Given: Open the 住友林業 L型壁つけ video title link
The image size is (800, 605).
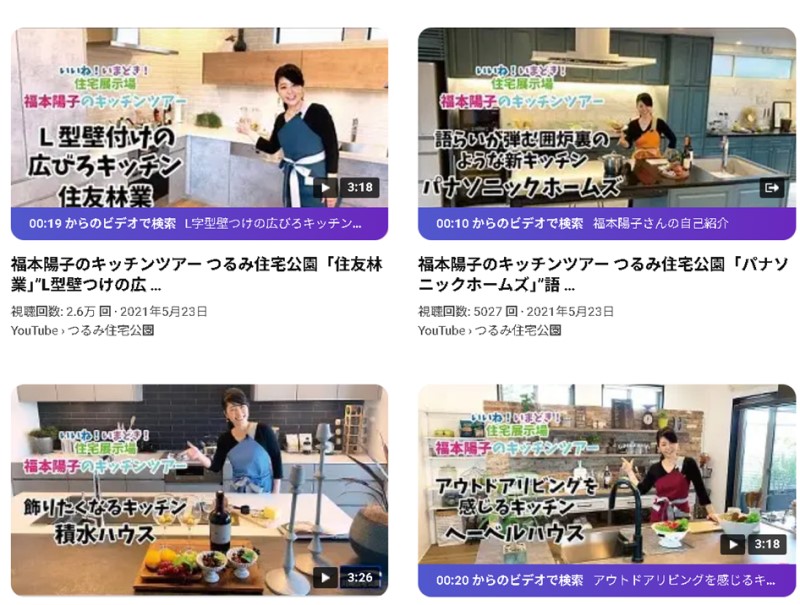Looking at the screenshot, I should click(197, 274).
